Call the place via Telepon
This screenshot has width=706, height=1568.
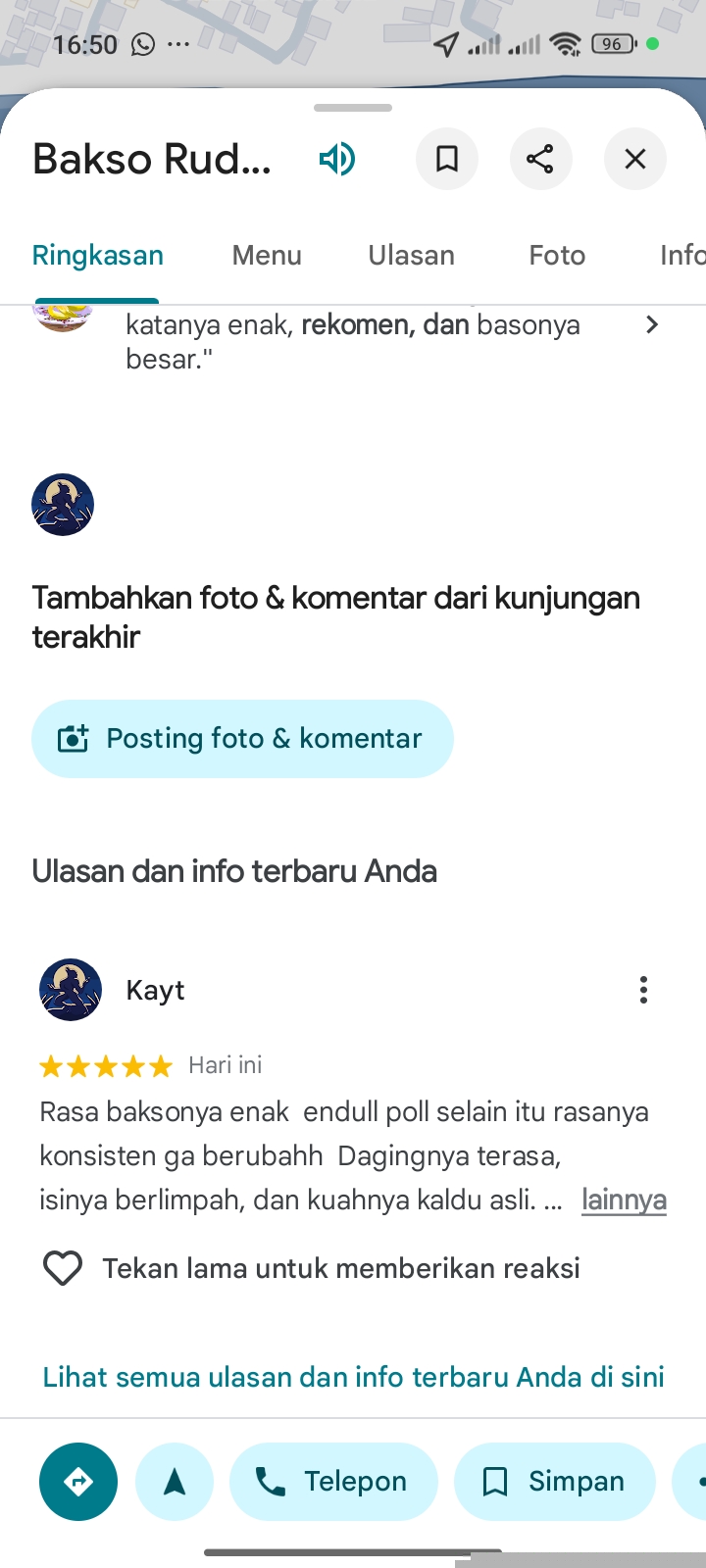click(x=333, y=1482)
